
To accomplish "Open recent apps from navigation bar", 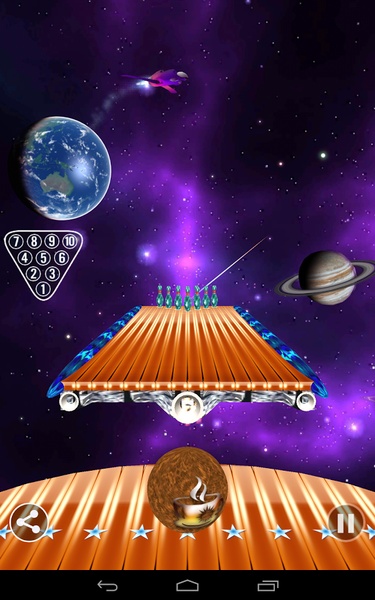I will tap(268, 585).
